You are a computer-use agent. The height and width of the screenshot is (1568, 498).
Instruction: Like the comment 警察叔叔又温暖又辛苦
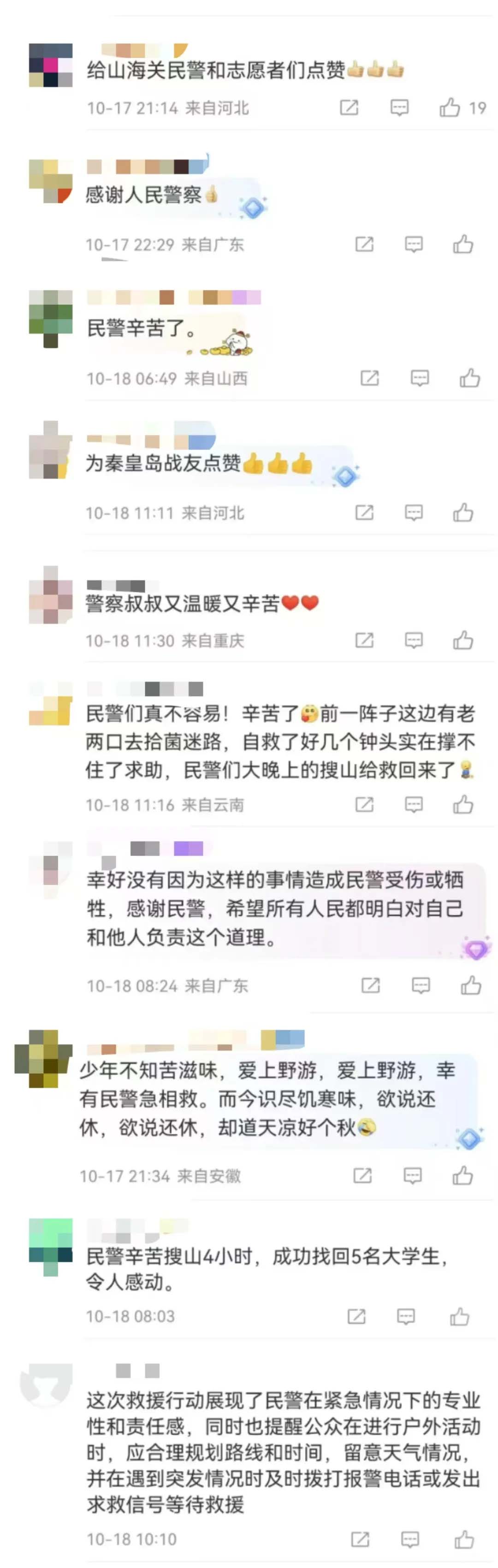click(x=462, y=641)
